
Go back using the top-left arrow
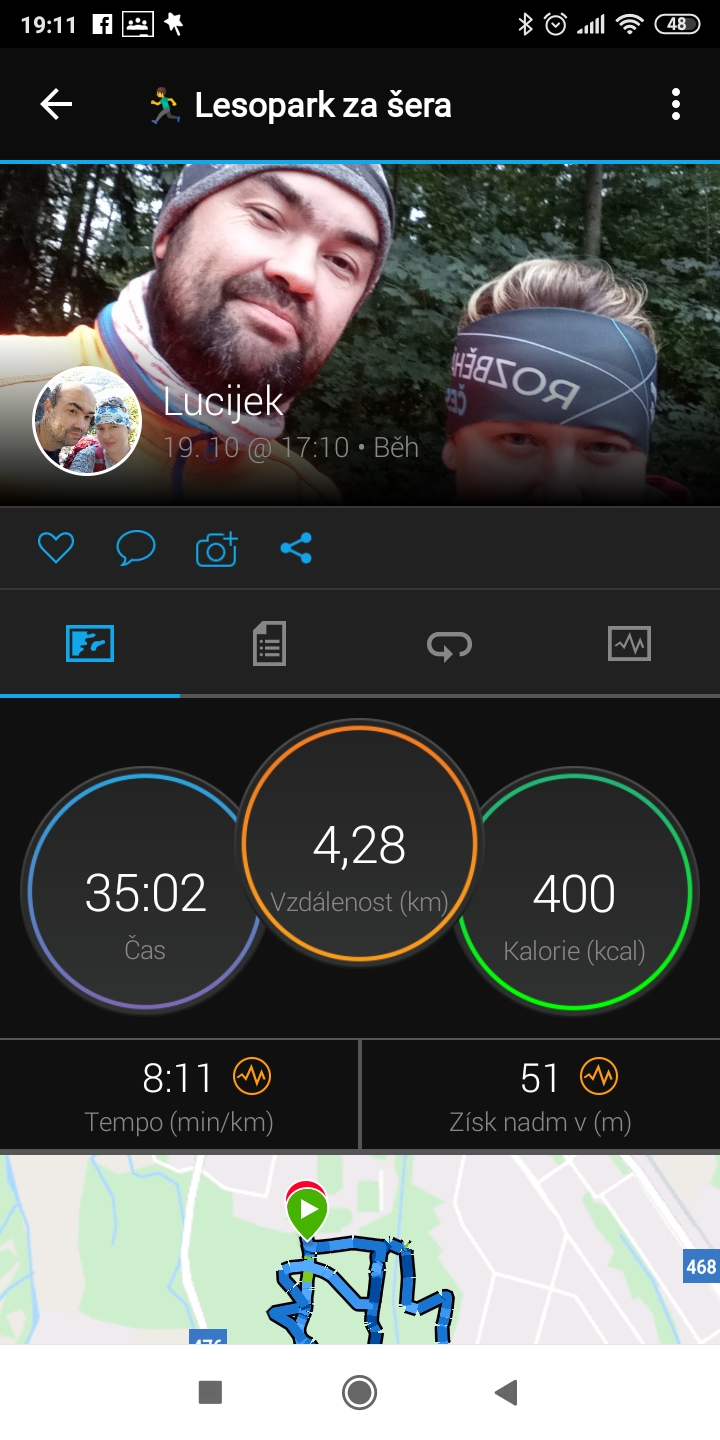point(56,104)
